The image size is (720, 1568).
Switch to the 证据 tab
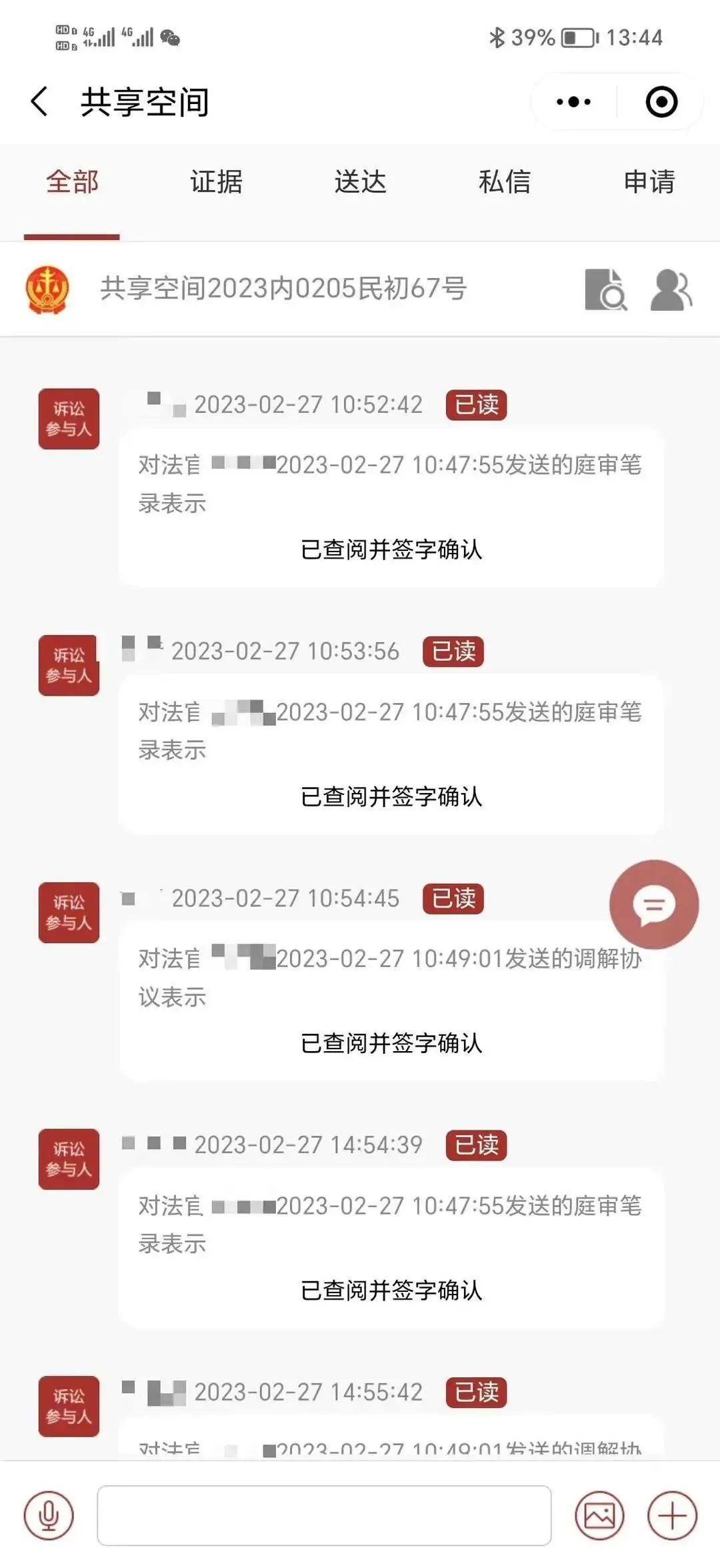pos(216,182)
